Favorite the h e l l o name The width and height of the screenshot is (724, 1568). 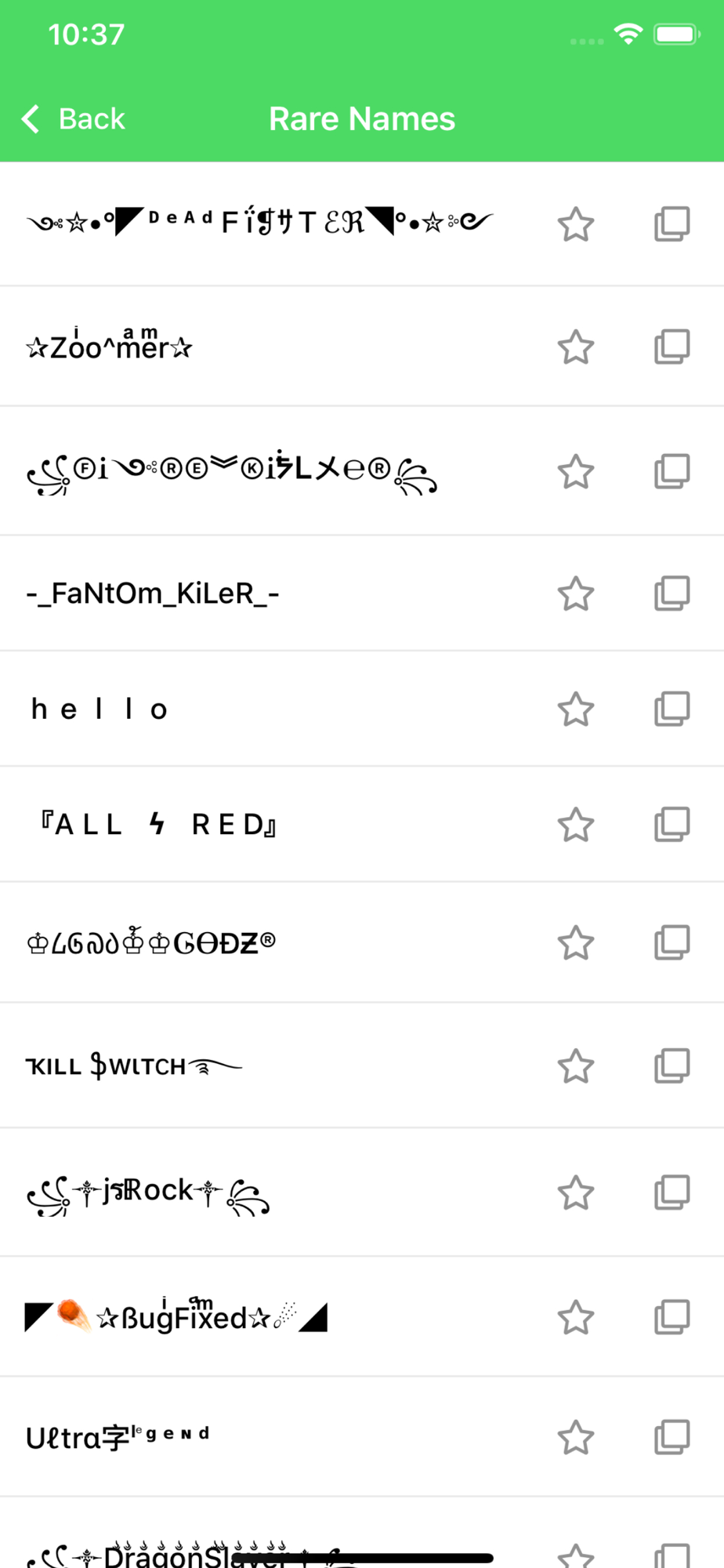pos(576,709)
